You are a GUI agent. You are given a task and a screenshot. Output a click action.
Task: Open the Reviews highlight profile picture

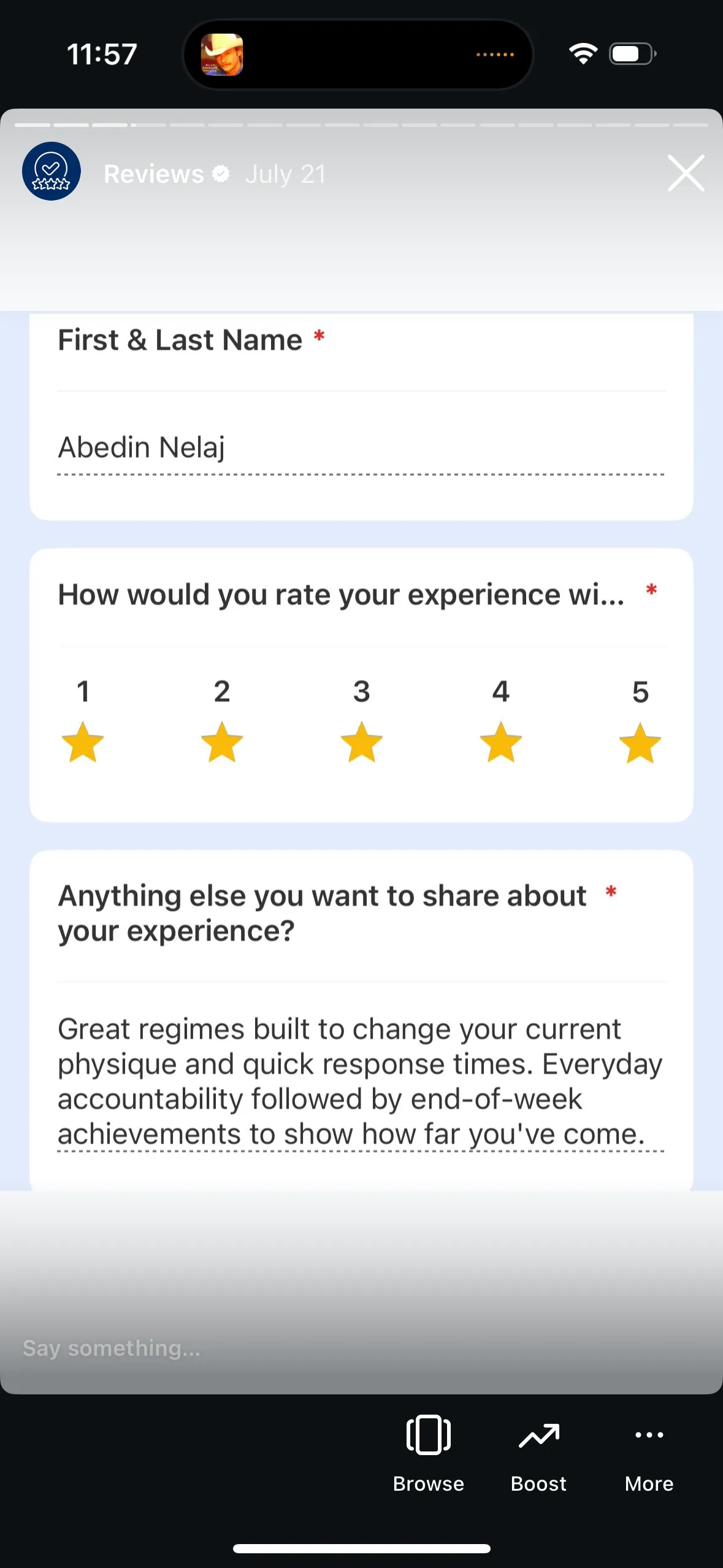[x=52, y=171]
